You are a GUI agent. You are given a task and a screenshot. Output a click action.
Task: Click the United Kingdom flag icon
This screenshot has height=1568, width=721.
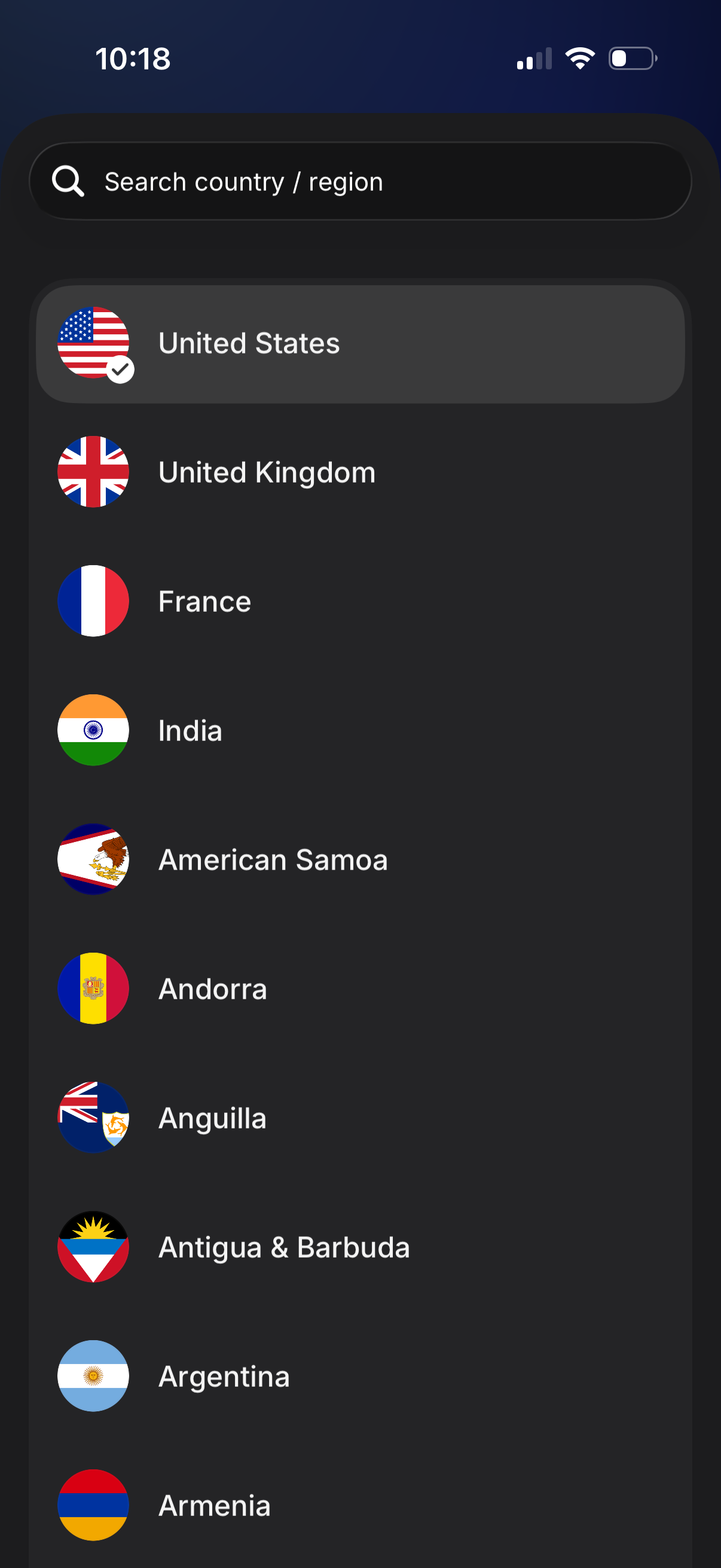coord(94,472)
